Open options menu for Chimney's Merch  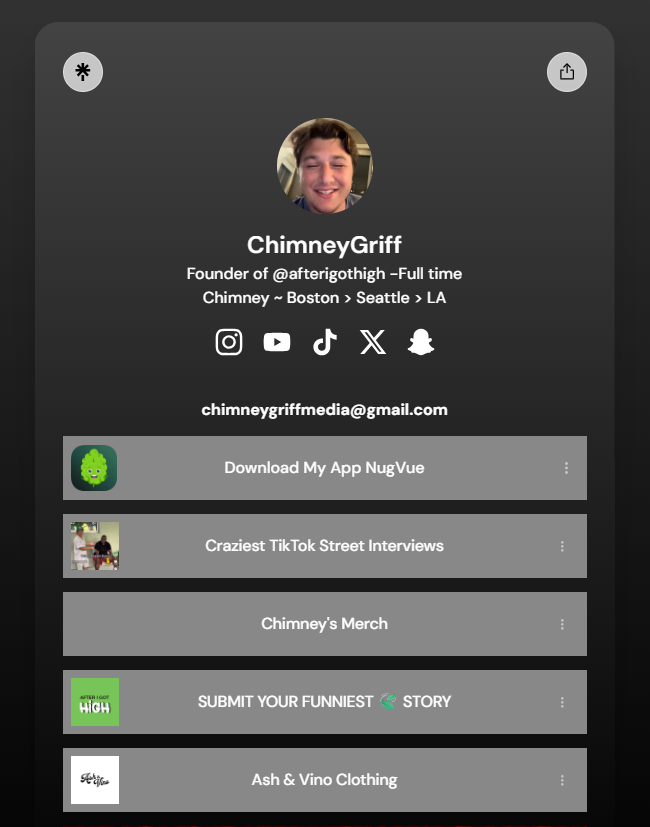coord(563,624)
